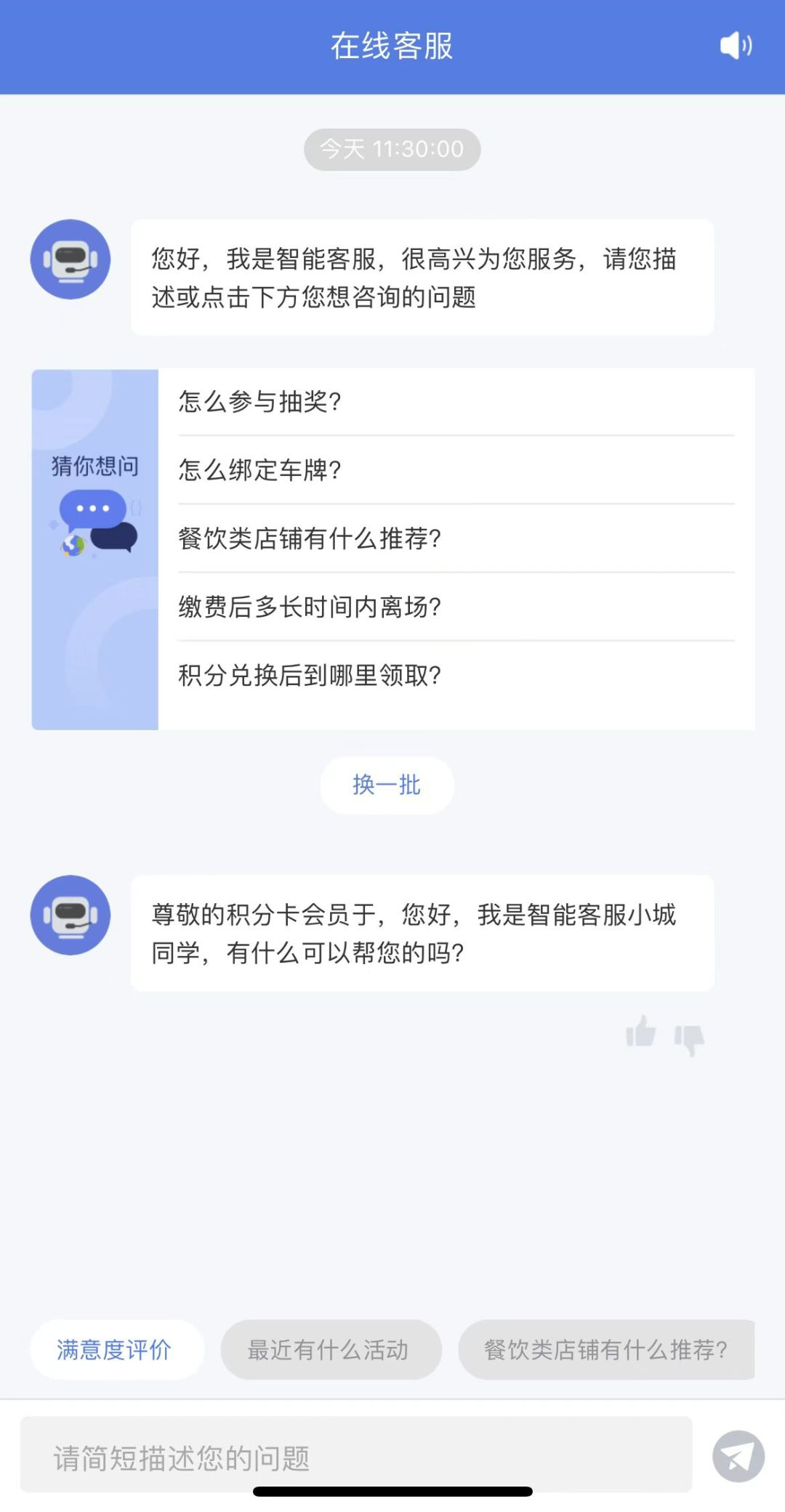Give a thumbs down to the reply
The width and height of the screenshot is (785, 1512).
(x=689, y=1038)
